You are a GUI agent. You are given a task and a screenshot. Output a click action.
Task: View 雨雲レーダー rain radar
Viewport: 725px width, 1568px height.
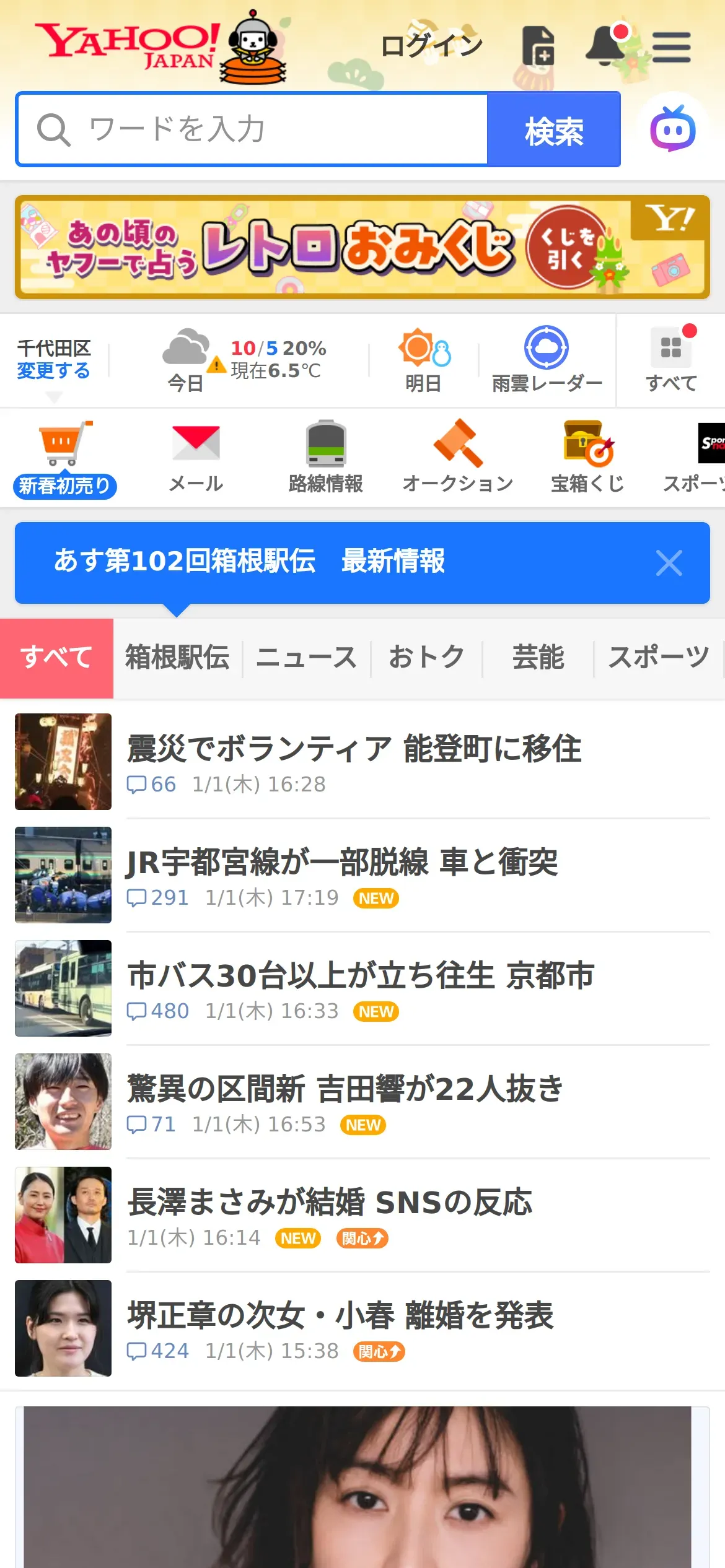[x=547, y=360]
